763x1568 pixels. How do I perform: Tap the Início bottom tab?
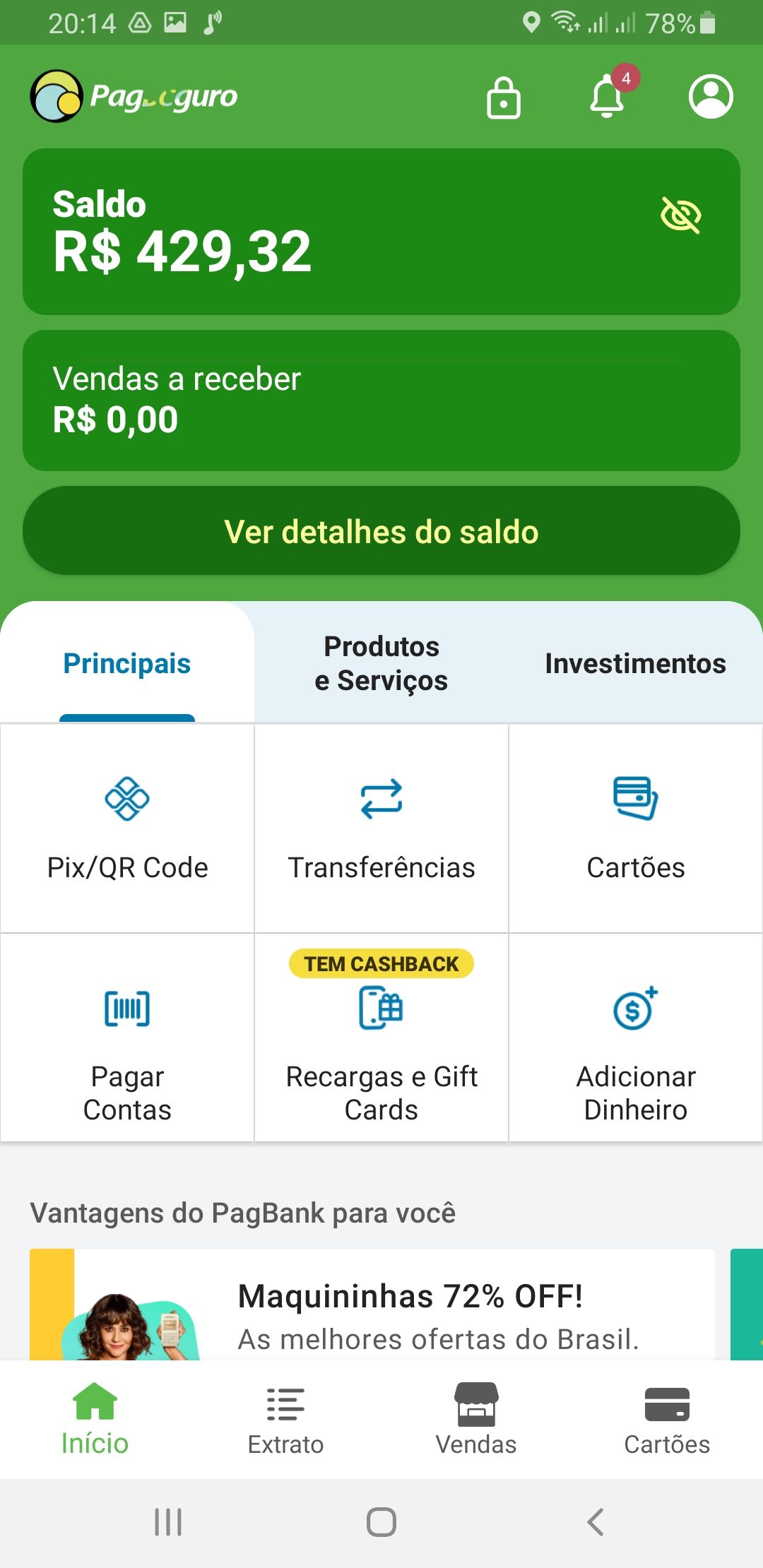pos(95,1420)
